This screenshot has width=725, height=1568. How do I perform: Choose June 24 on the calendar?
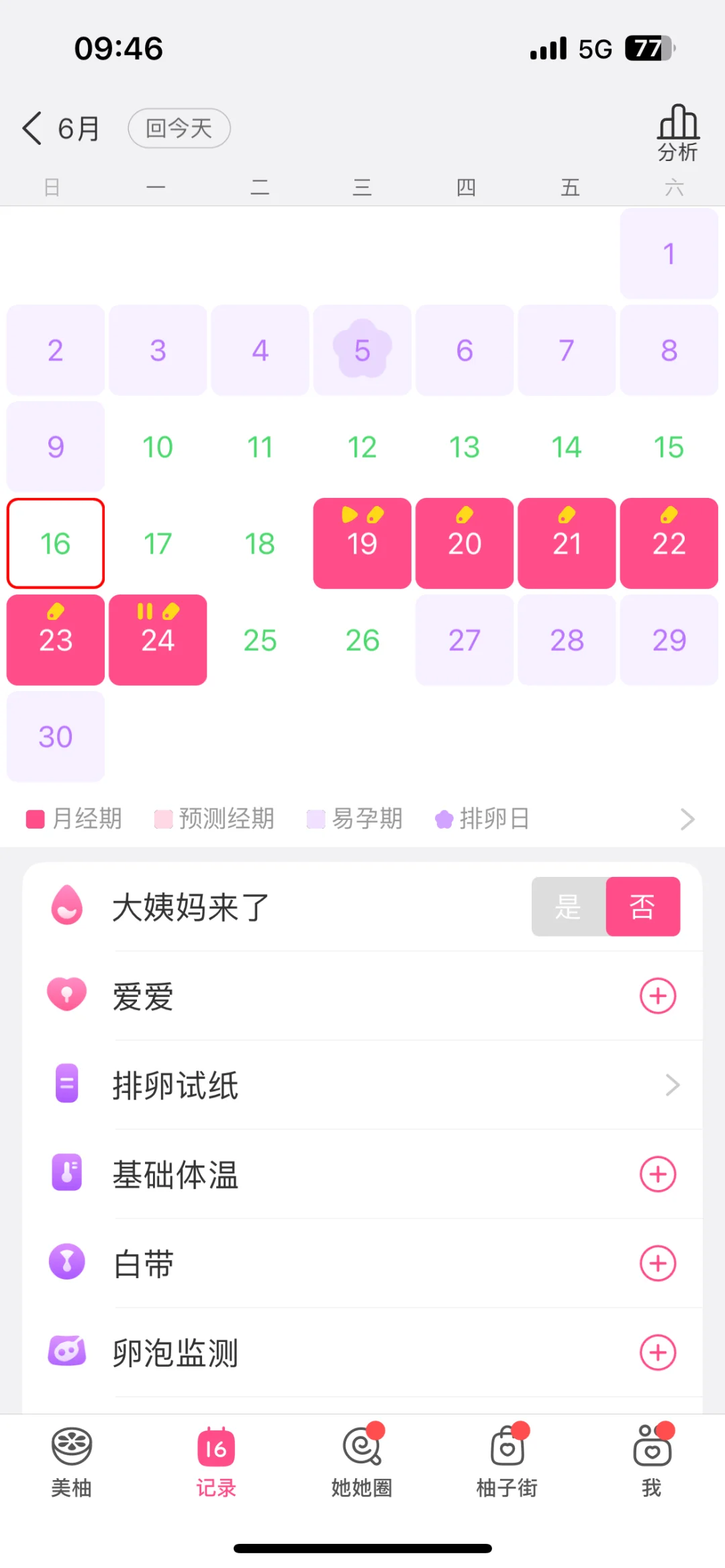click(158, 639)
